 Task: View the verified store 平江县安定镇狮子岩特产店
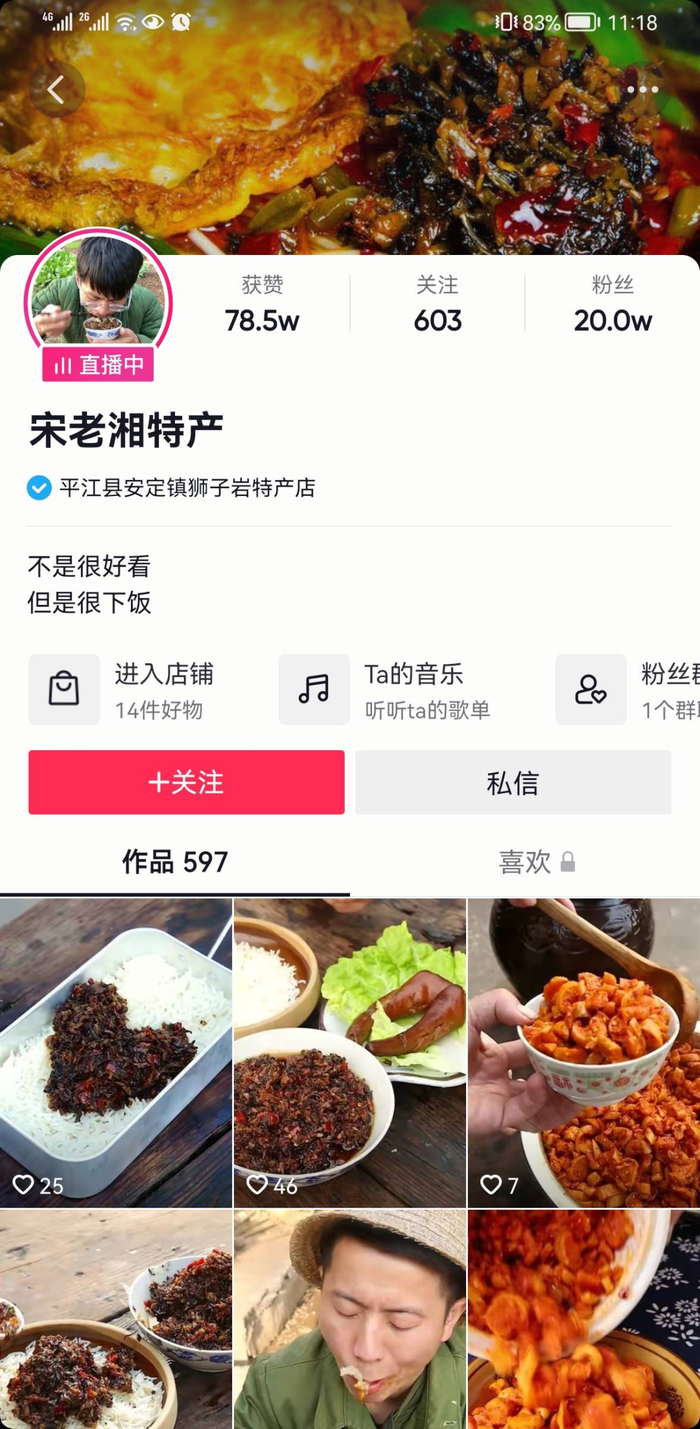pyautogui.click(x=186, y=488)
